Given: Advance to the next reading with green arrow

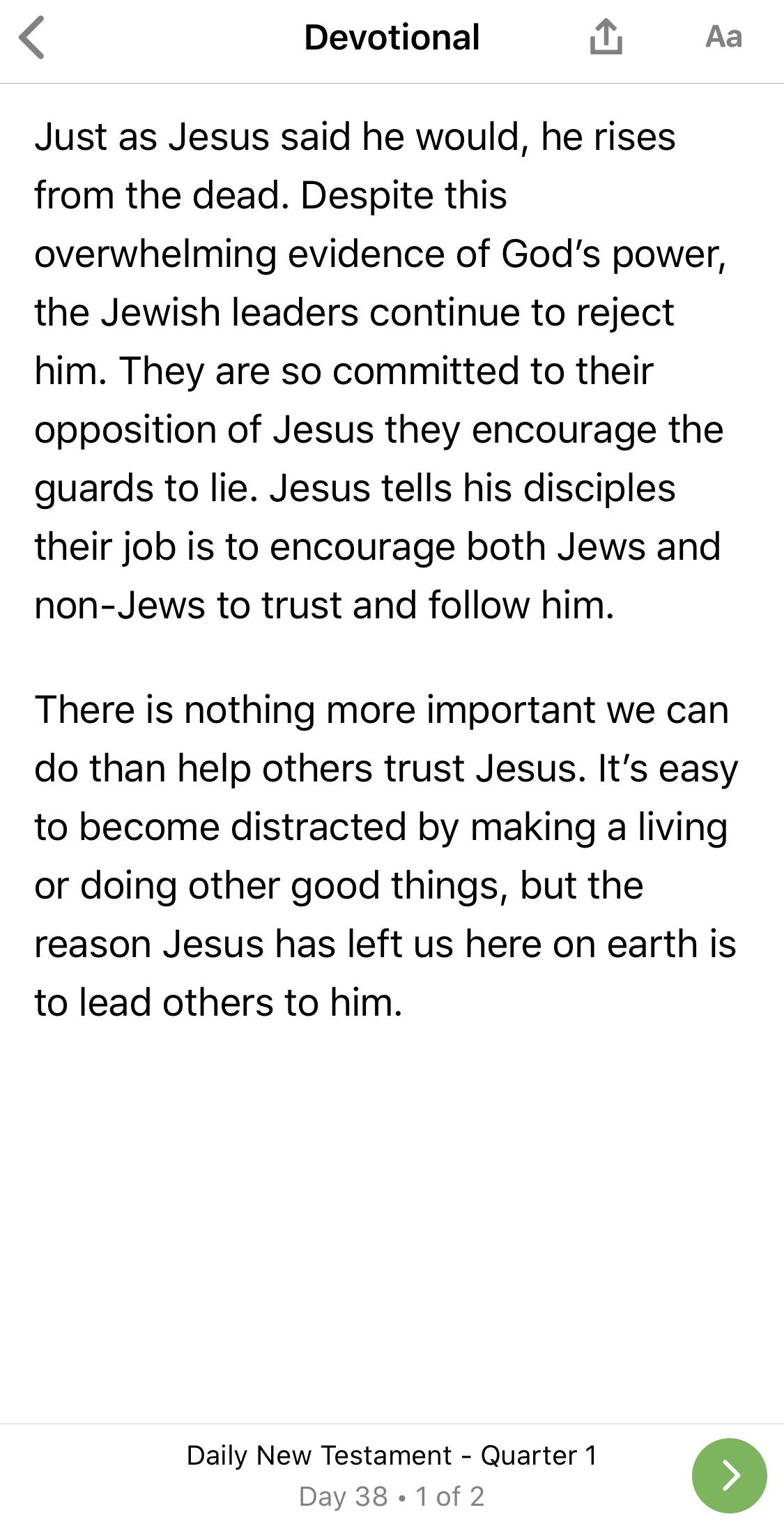Looking at the screenshot, I should pyautogui.click(x=729, y=1475).
